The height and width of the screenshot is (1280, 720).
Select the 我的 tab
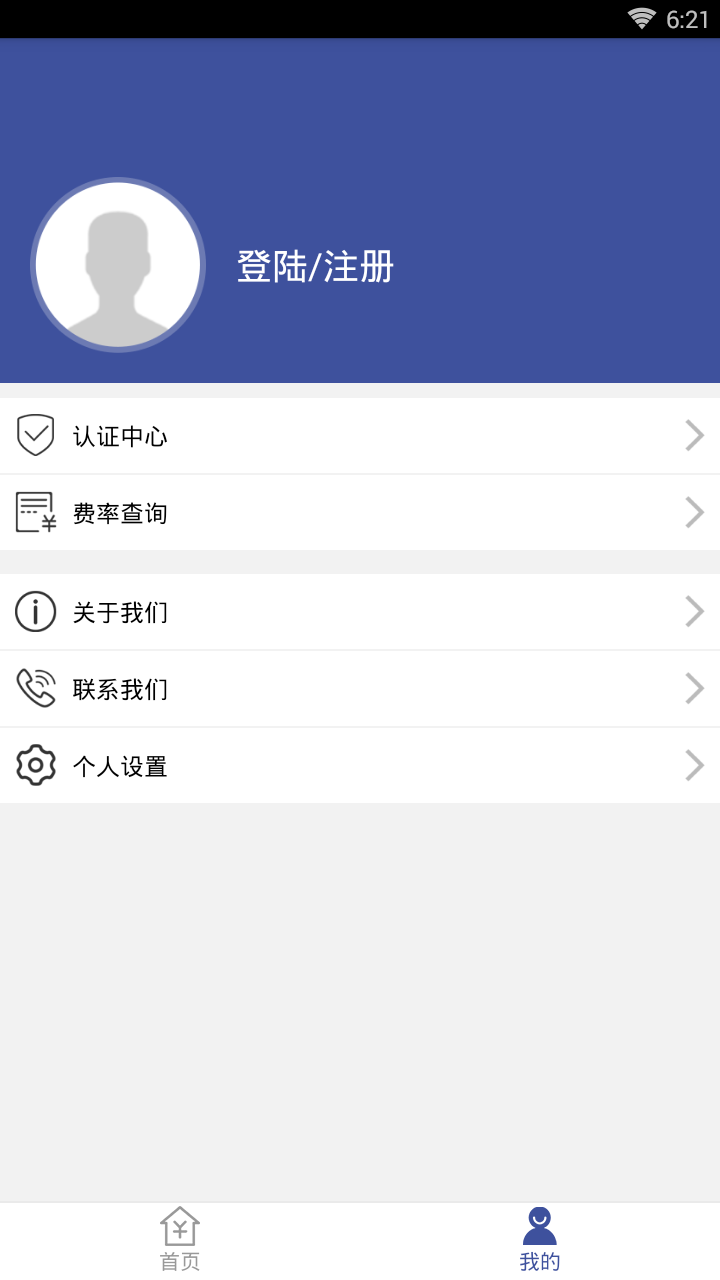click(540, 1240)
